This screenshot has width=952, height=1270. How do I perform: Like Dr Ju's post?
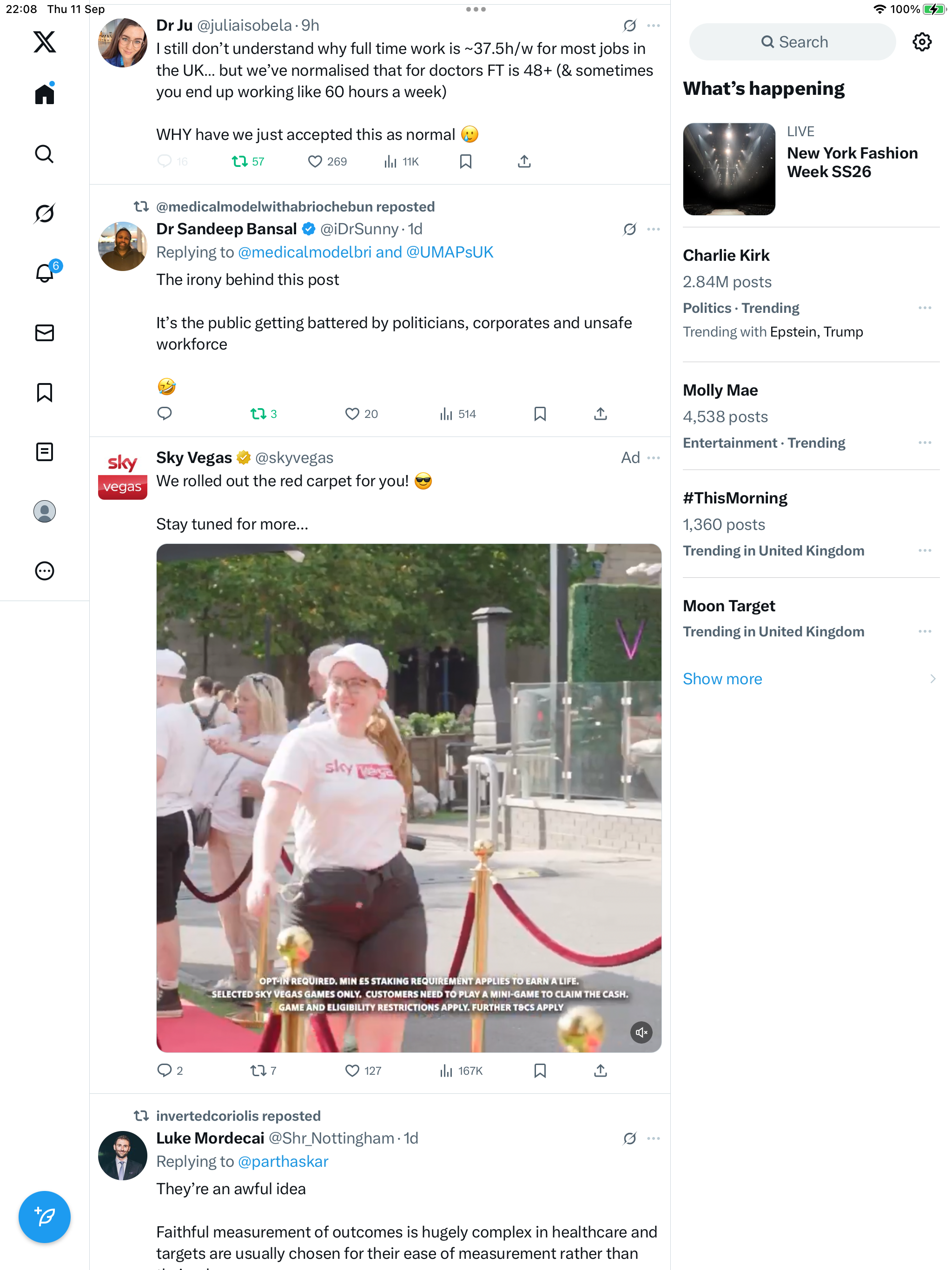click(x=315, y=162)
